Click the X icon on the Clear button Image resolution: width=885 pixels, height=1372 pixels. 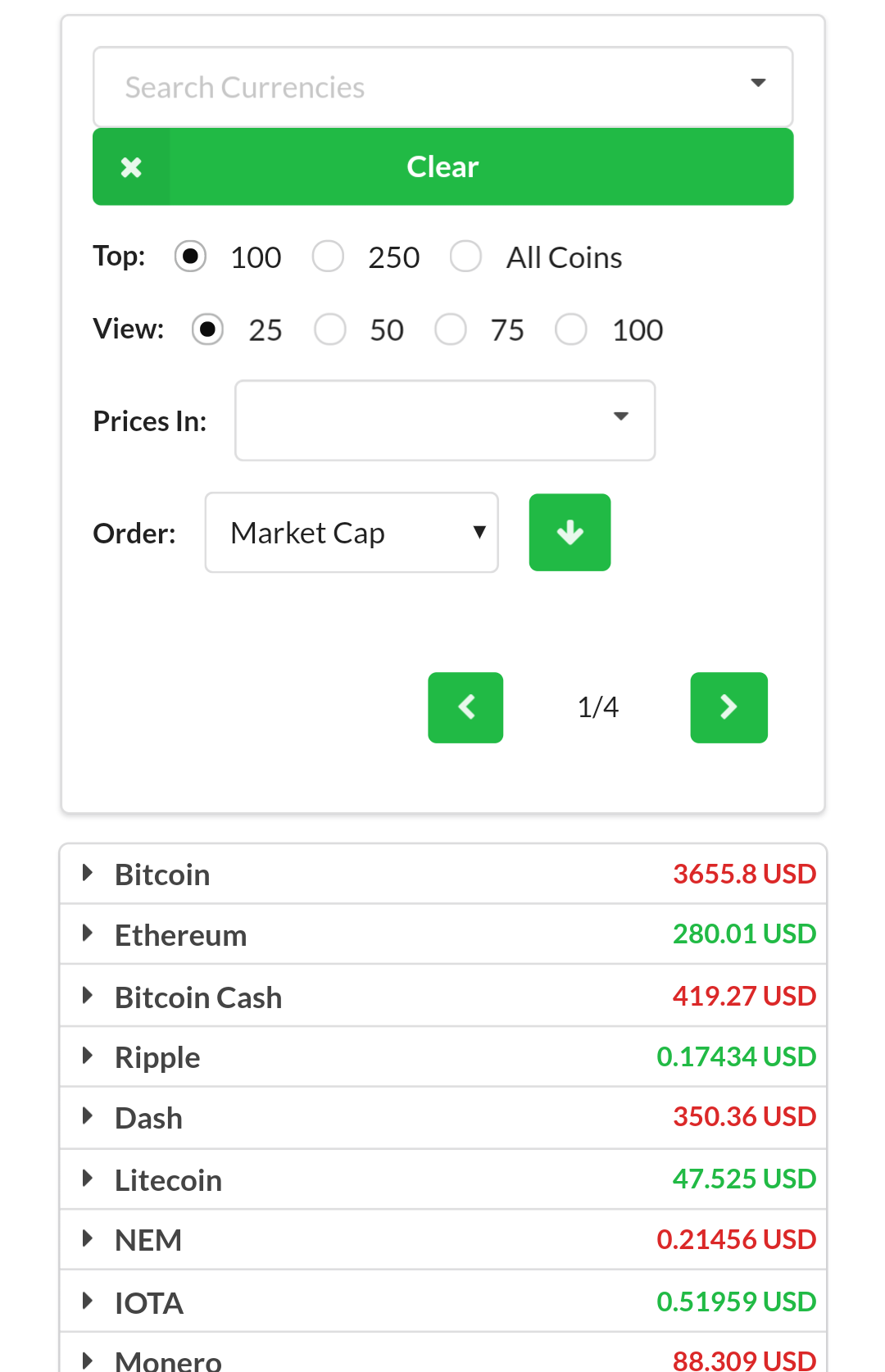coord(131,166)
